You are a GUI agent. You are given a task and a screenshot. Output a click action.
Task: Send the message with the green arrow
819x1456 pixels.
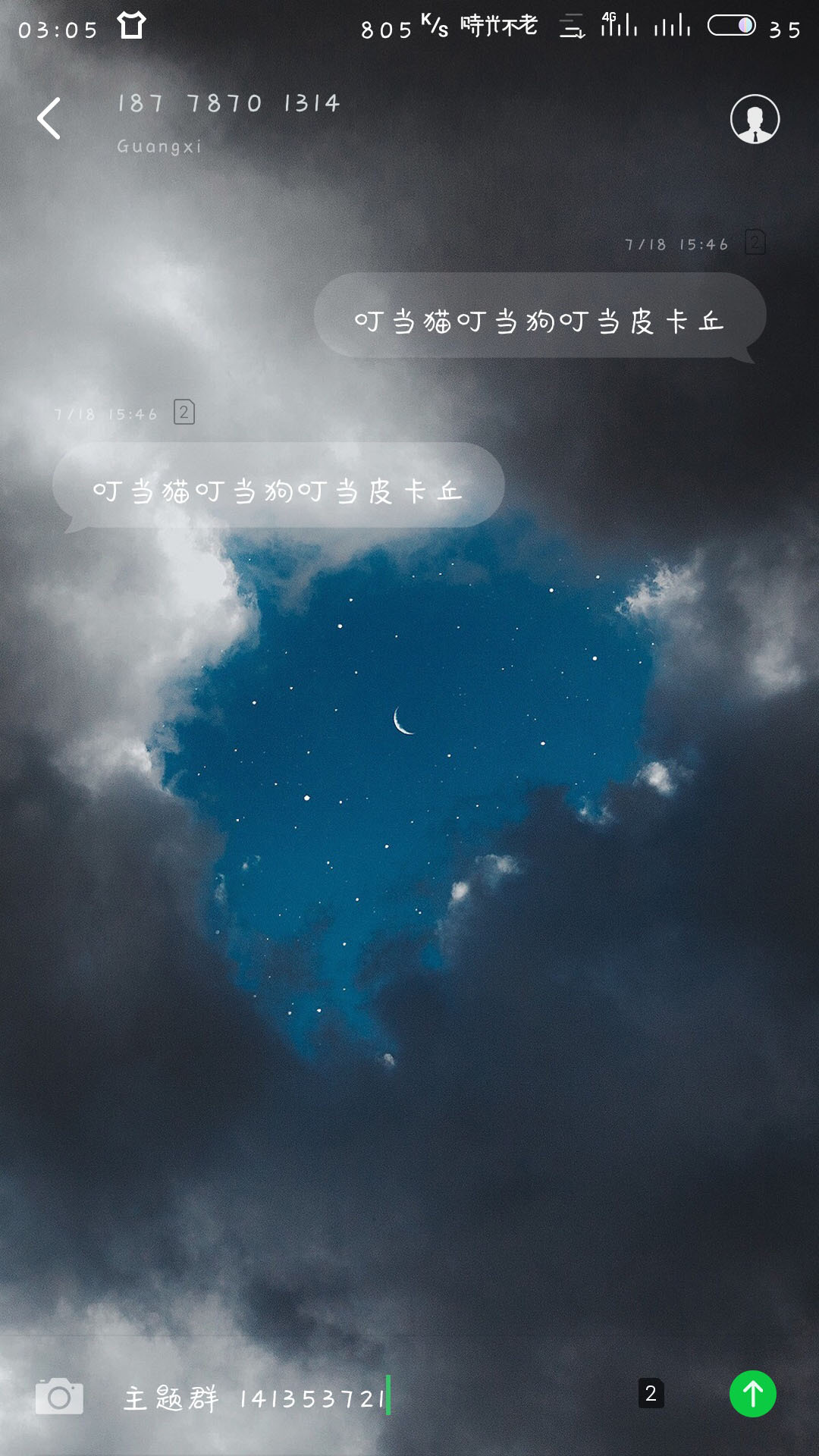click(752, 1394)
